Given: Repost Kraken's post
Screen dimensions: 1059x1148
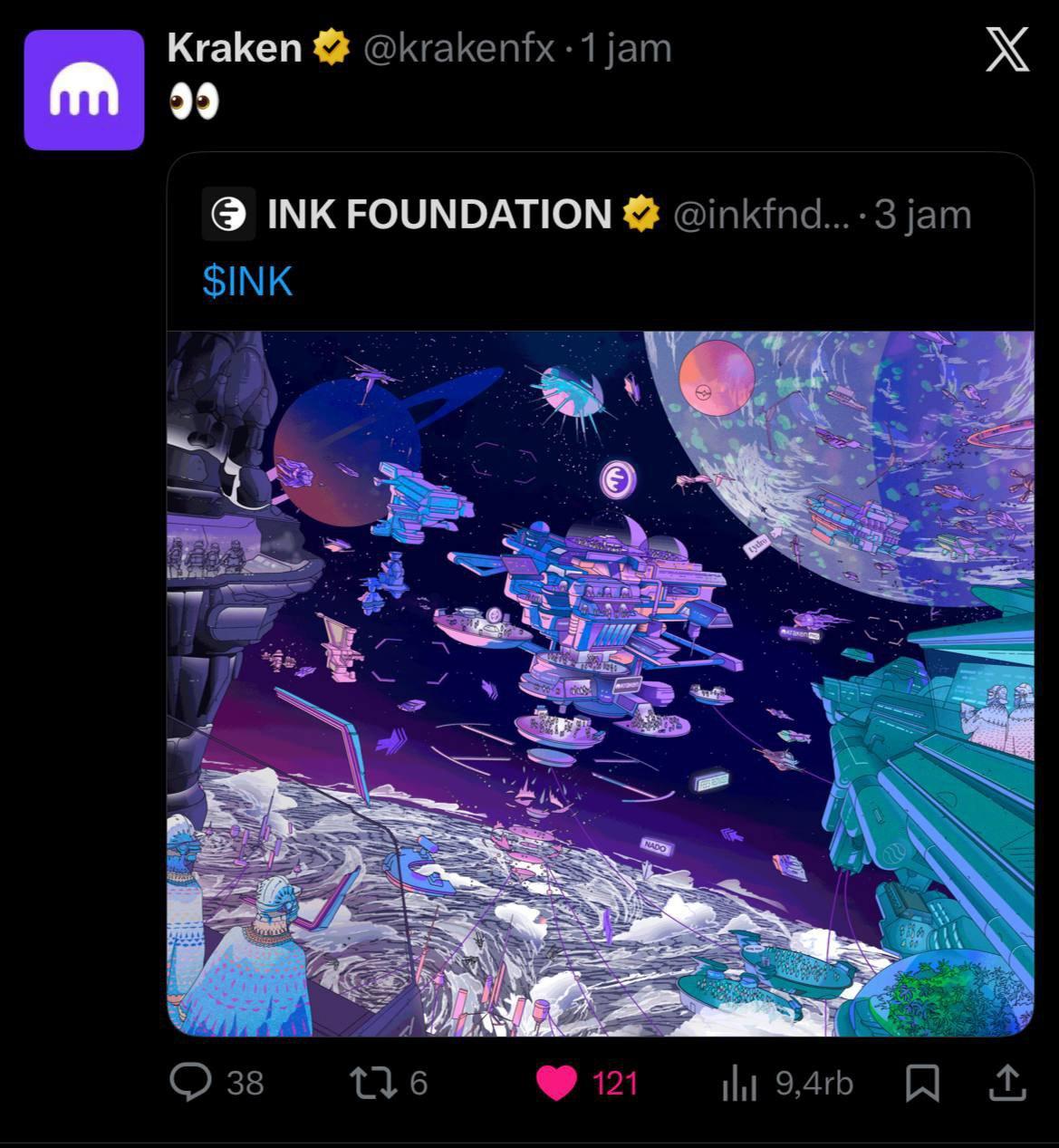Looking at the screenshot, I should pos(373,1082).
